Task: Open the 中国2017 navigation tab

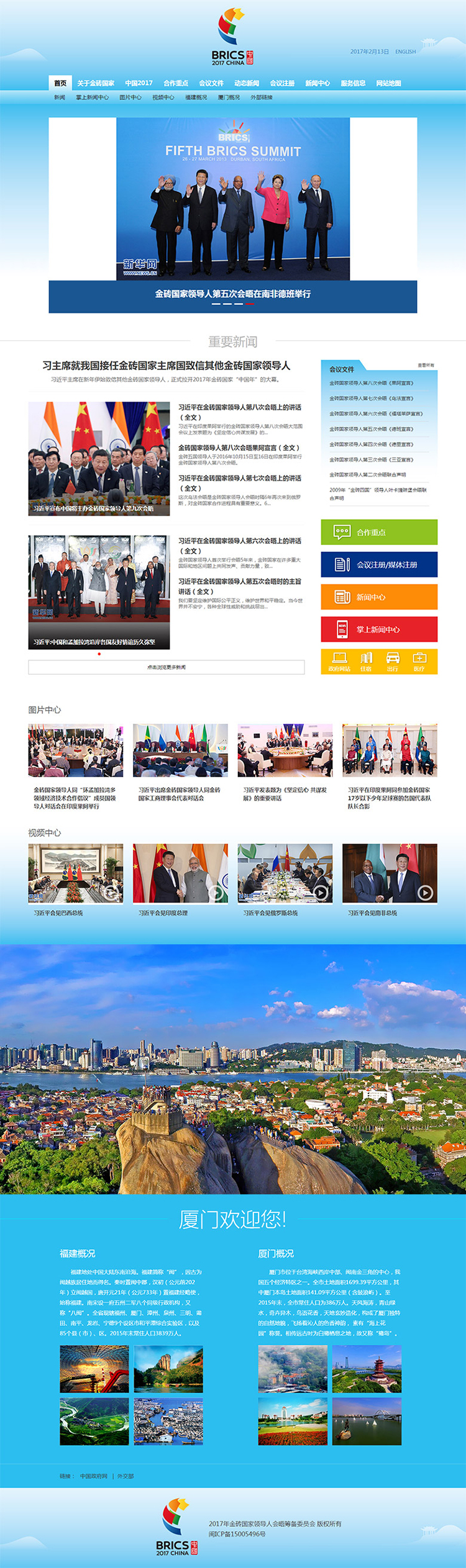Action: pyautogui.click(x=139, y=83)
